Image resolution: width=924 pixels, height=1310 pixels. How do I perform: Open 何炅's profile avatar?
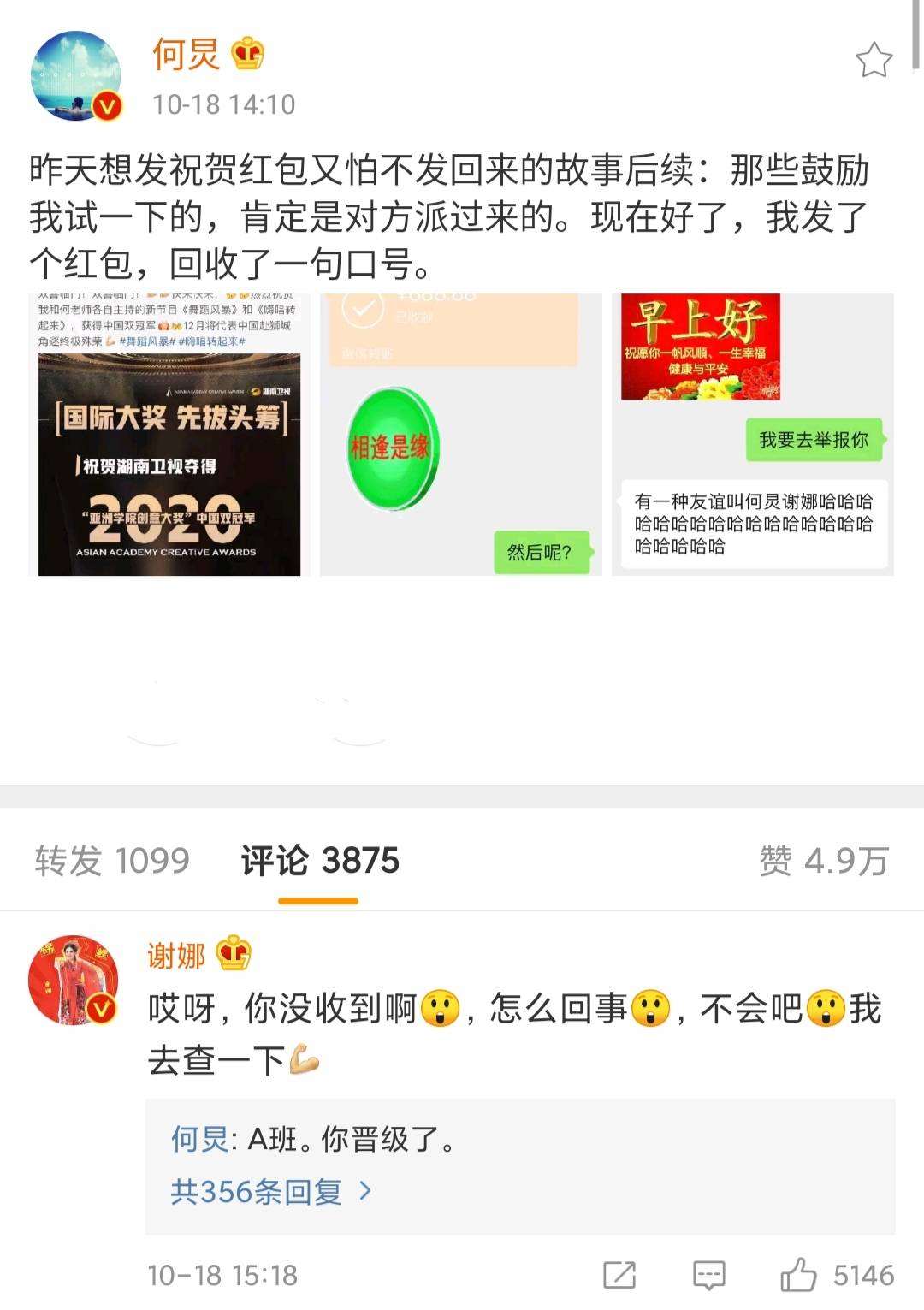click(75, 76)
